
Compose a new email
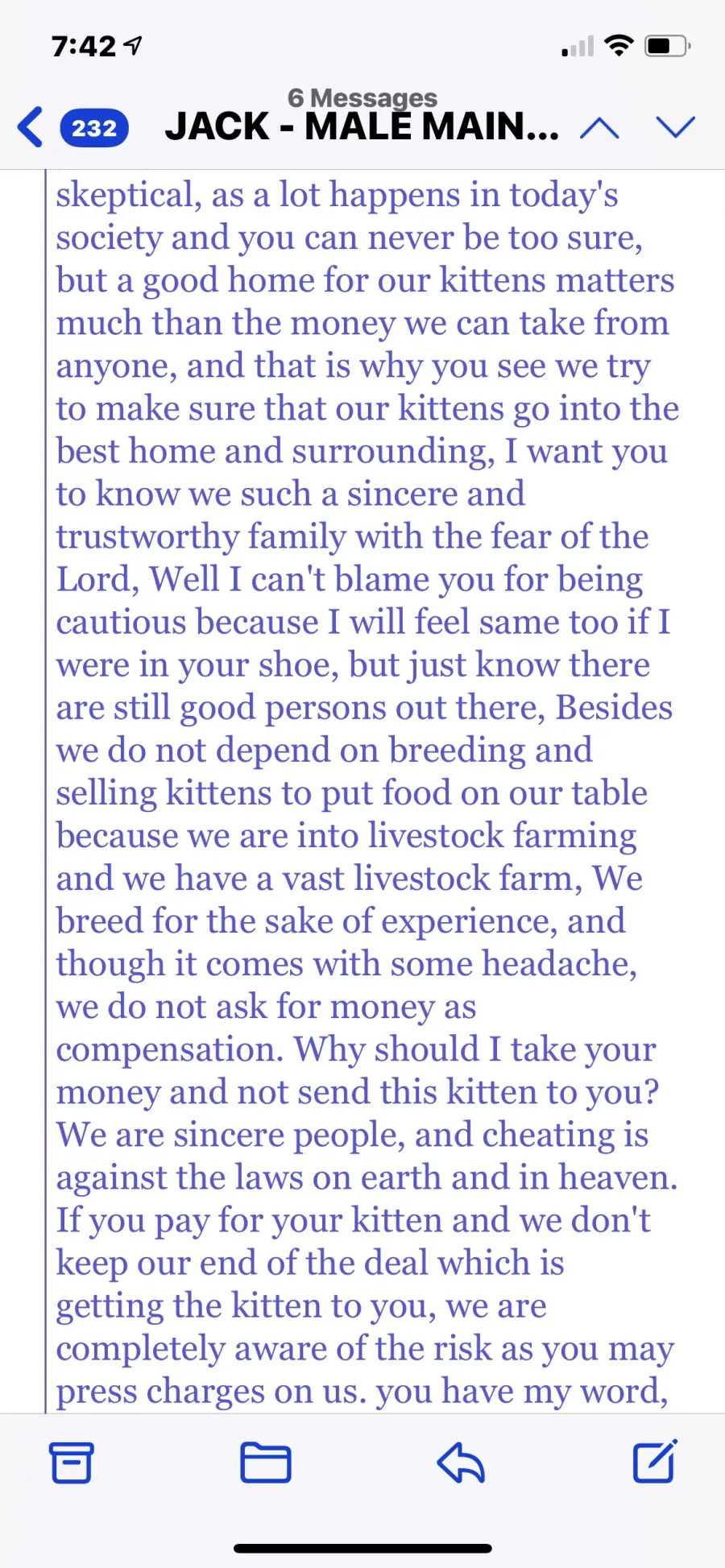tap(655, 1461)
